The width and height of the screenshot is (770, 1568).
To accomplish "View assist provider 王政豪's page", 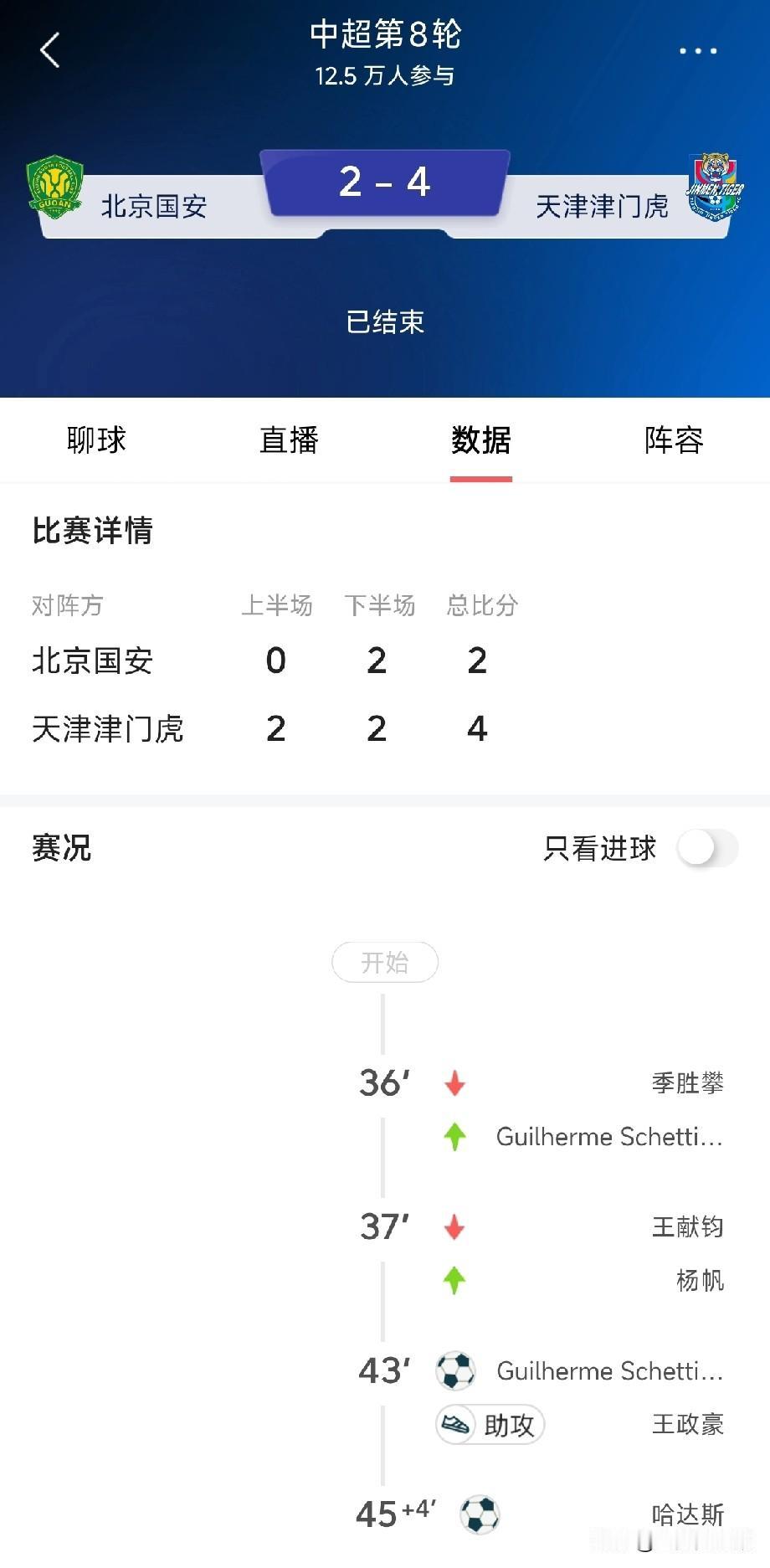I will pos(688,1425).
